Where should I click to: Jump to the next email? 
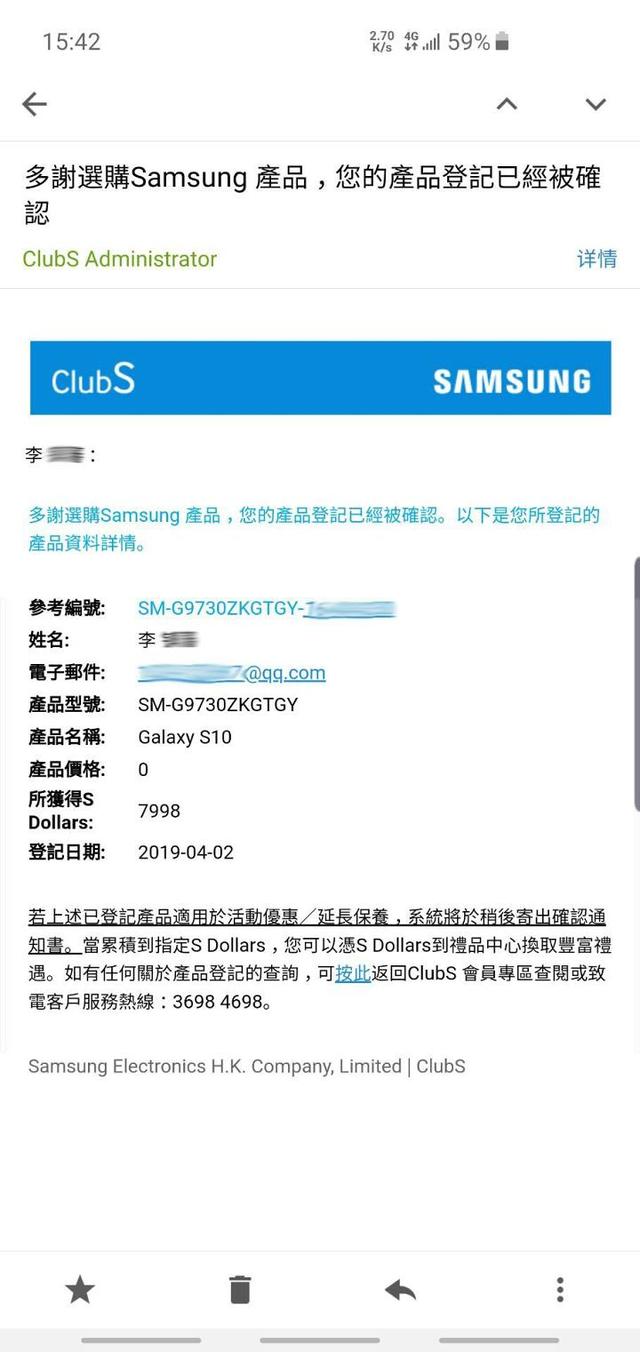[x=596, y=104]
